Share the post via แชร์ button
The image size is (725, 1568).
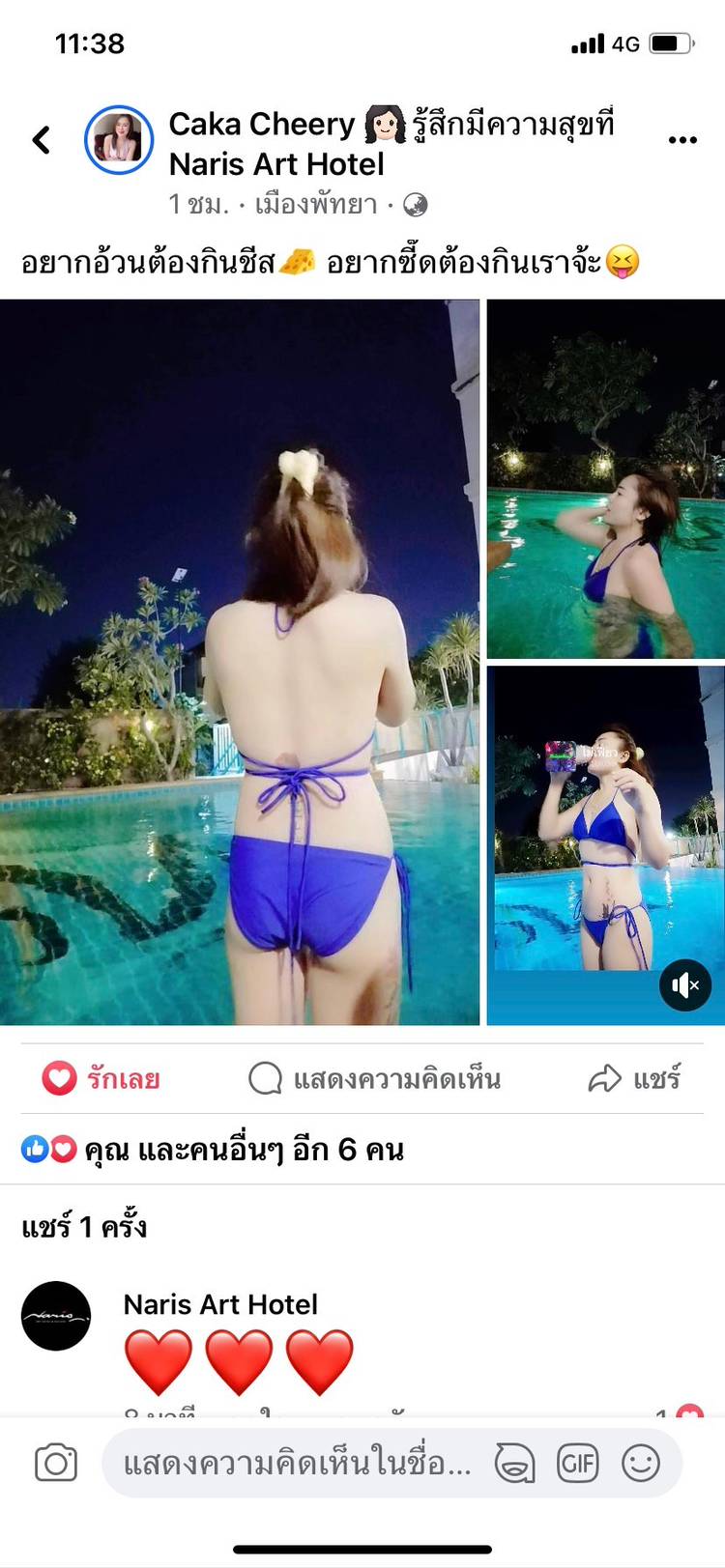click(635, 1078)
